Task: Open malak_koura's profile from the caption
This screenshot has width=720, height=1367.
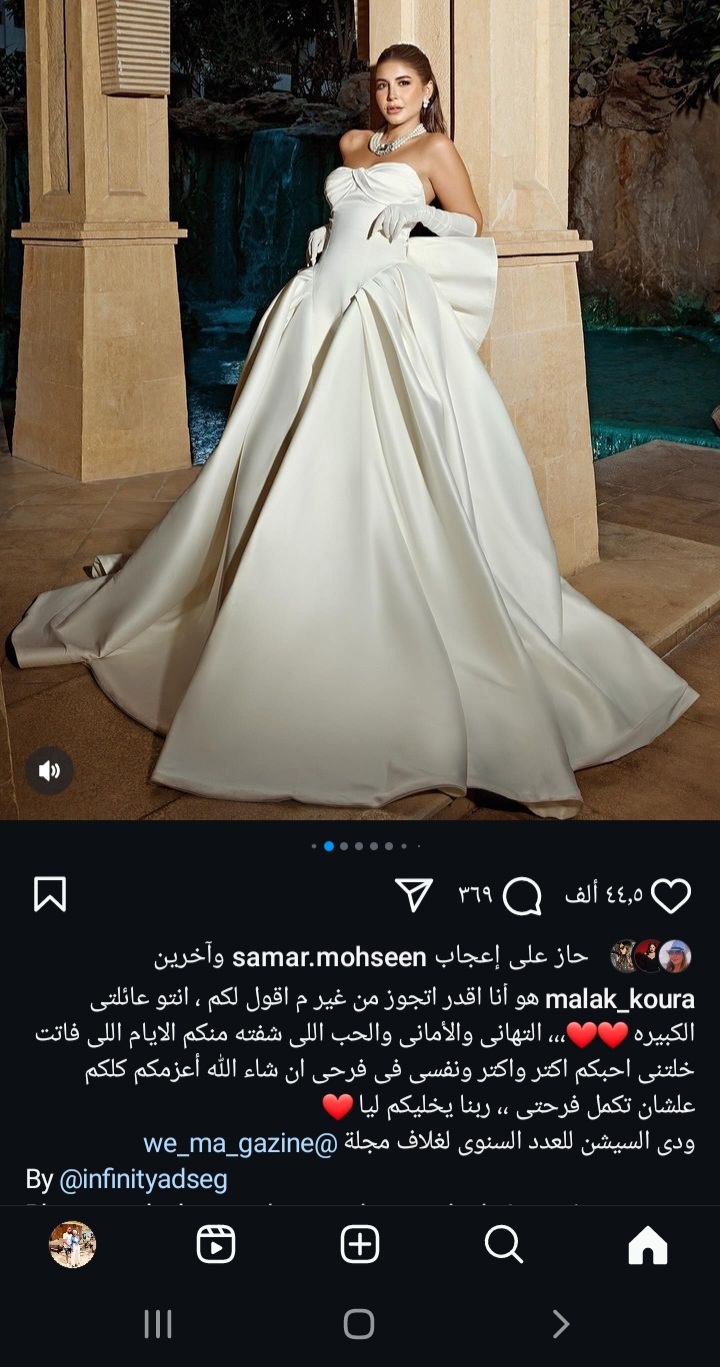Action: tap(621, 999)
